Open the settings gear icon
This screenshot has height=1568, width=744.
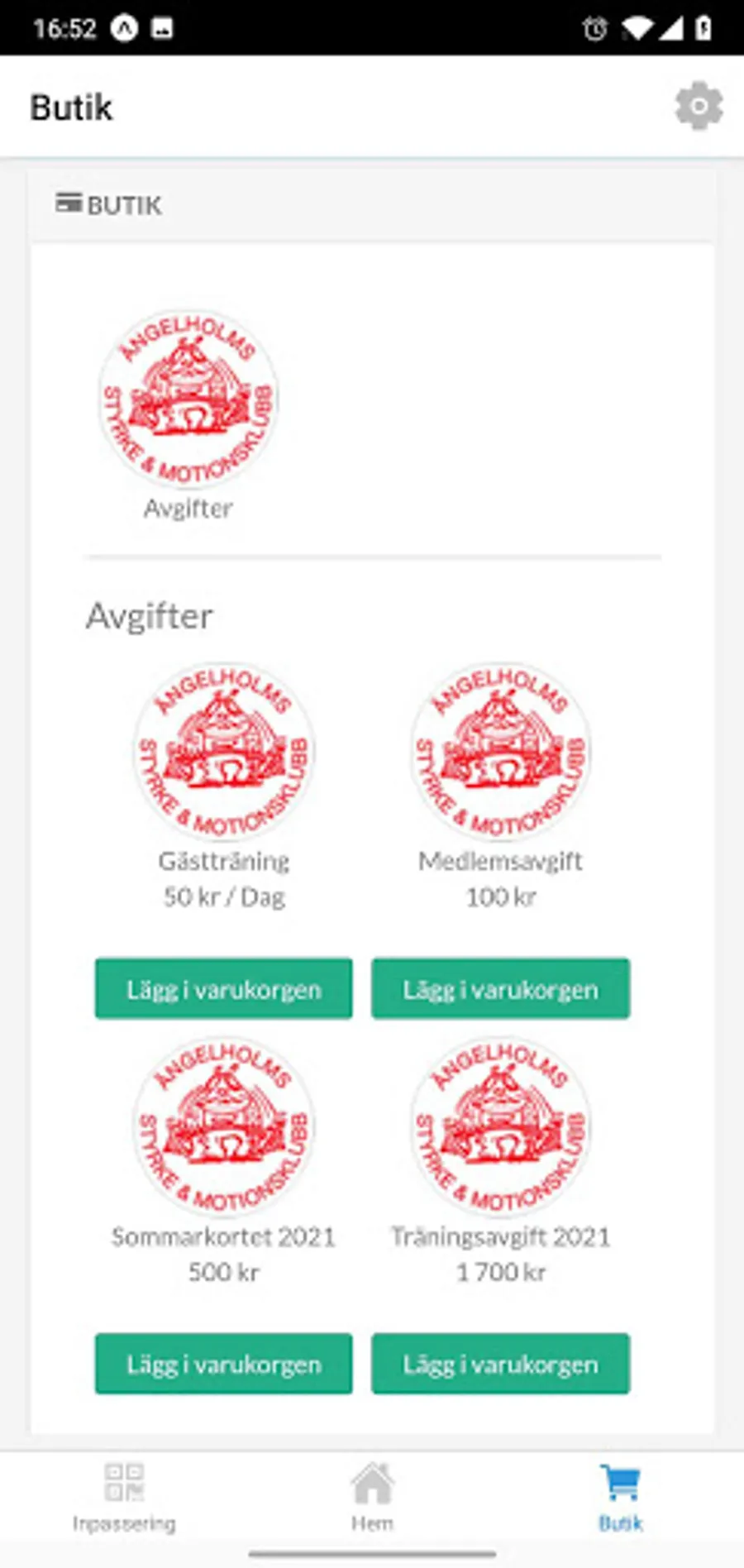click(x=699, y=106)
